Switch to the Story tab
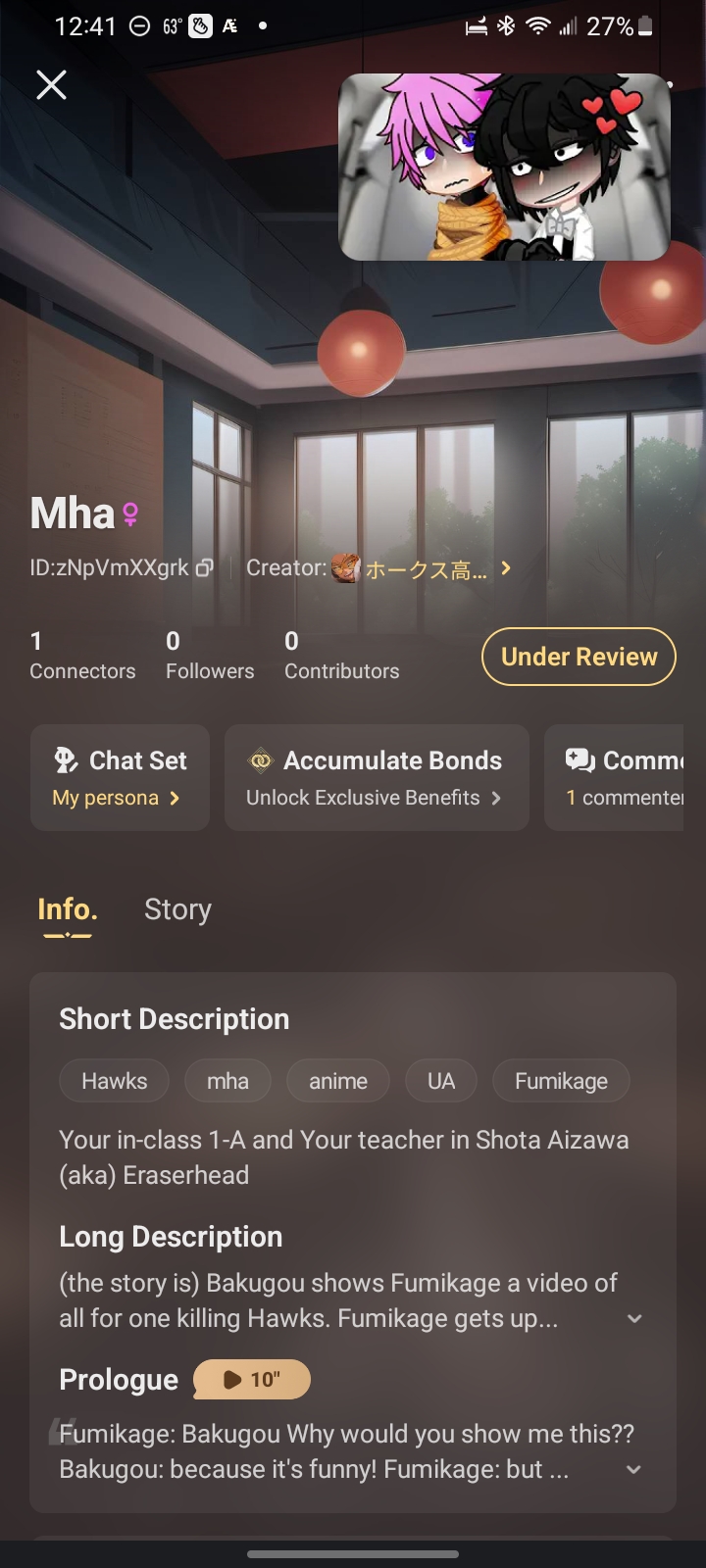This screenshot has height=1568, width=706. (177, 909)
